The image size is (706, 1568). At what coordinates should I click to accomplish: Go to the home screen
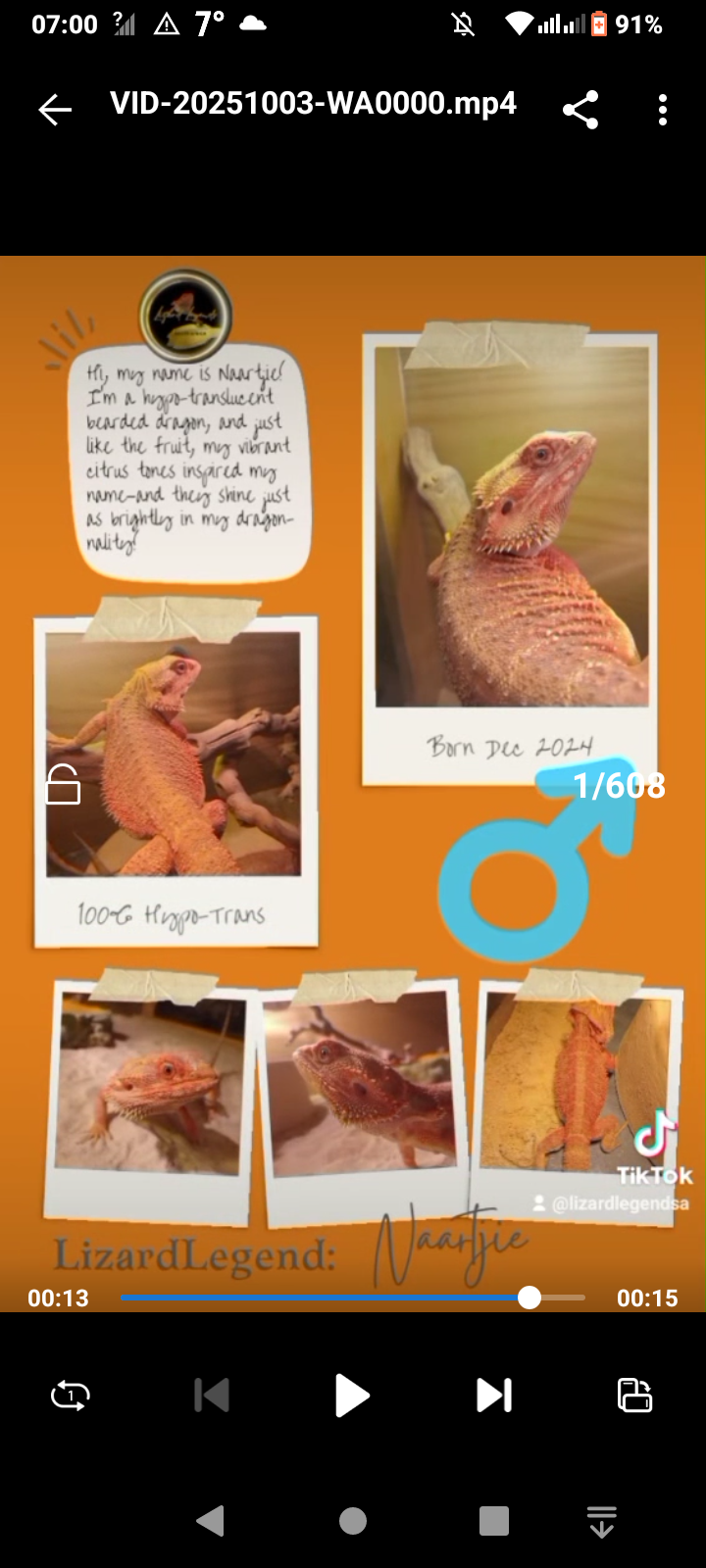[x=353, y=1521]
